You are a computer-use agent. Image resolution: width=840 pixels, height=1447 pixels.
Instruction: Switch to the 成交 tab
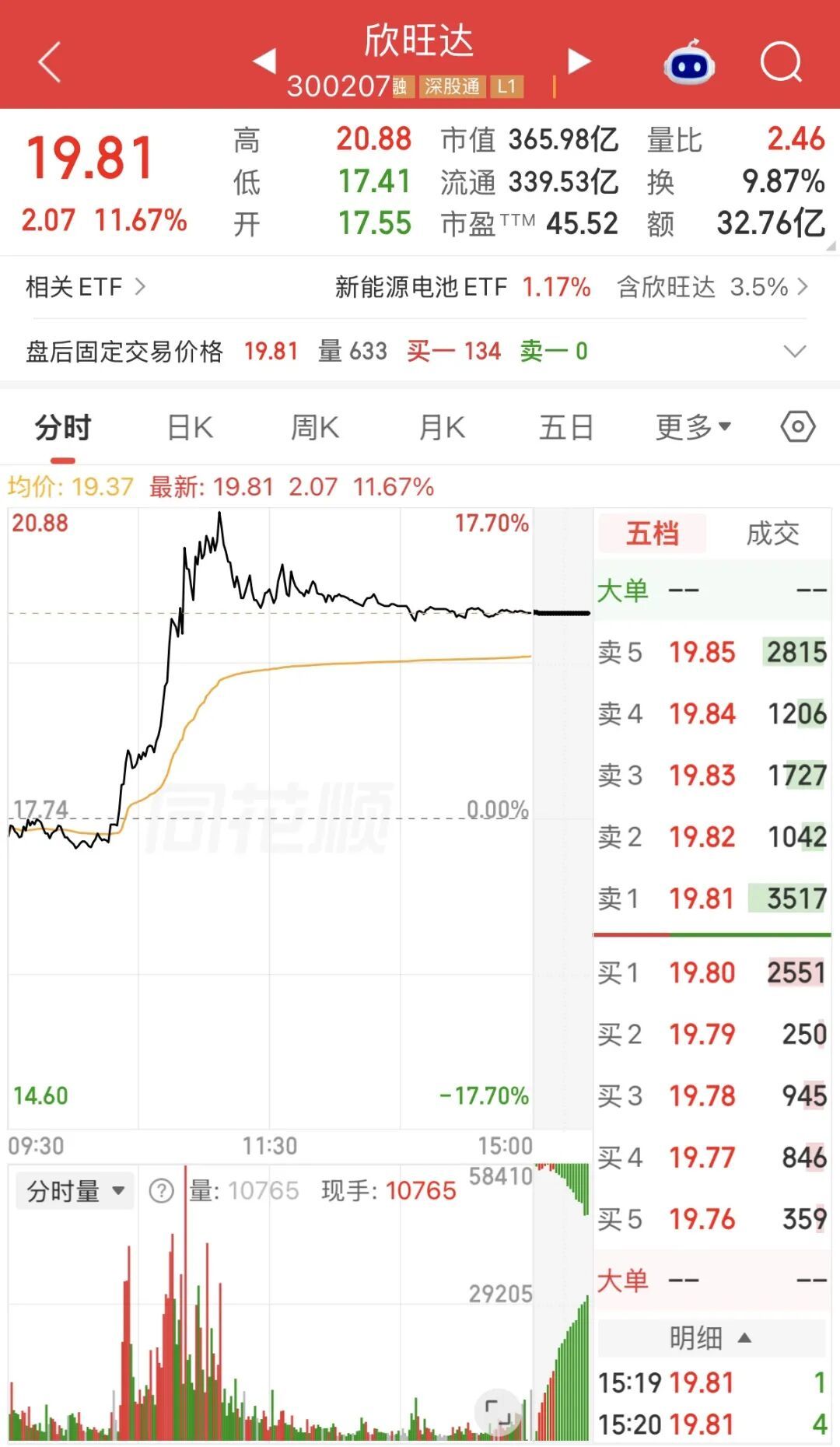pos(772,534)
